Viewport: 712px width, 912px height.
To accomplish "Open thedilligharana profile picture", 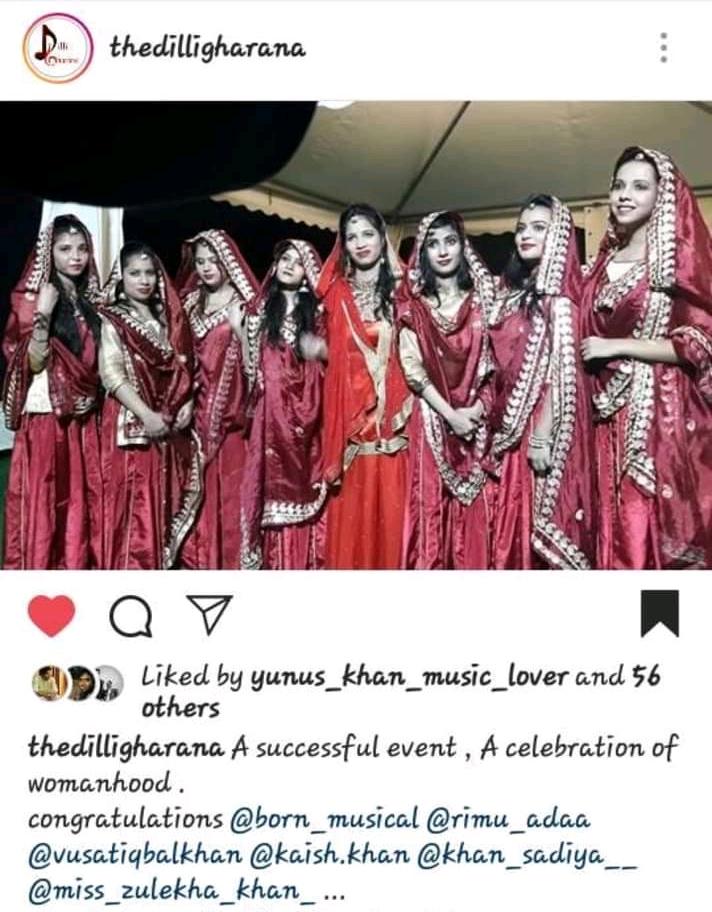I will pyautogui.click(x=57, y=47).
